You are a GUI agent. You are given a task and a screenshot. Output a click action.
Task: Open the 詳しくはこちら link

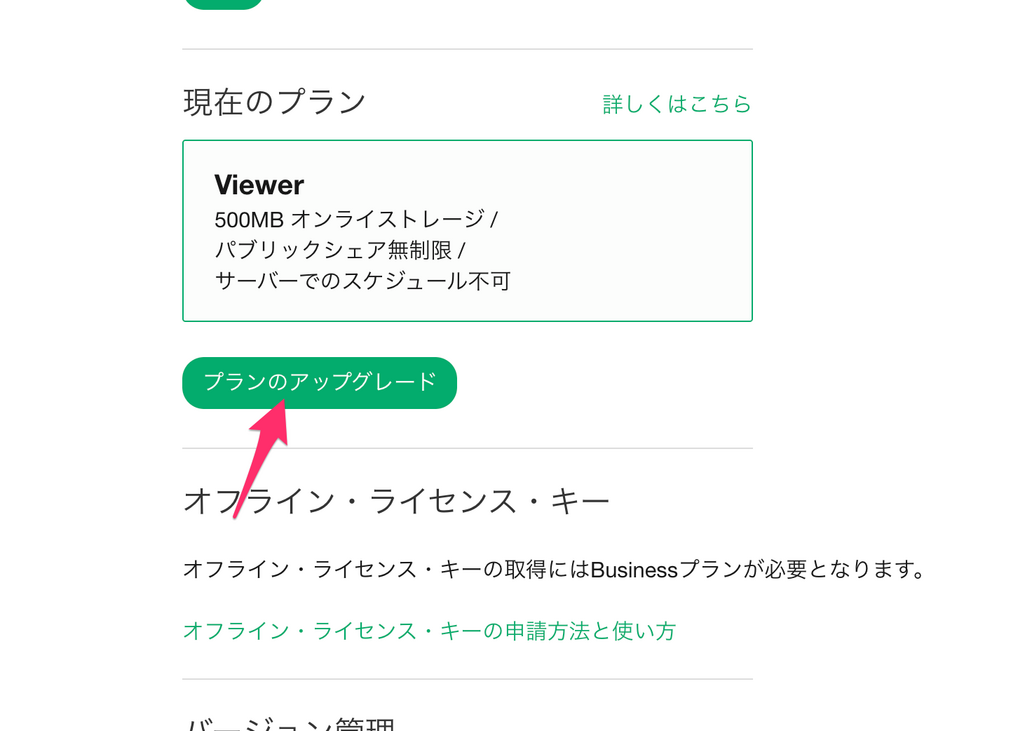677,104
